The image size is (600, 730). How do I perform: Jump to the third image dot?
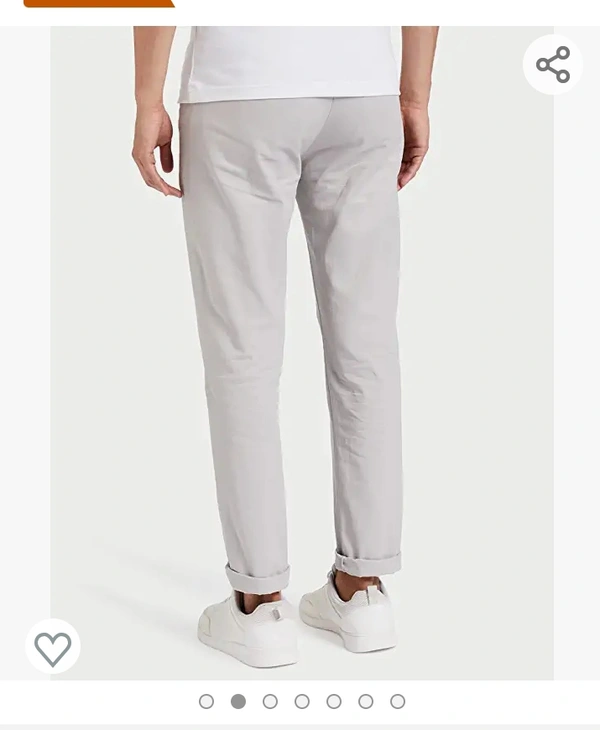pos(270,701)
